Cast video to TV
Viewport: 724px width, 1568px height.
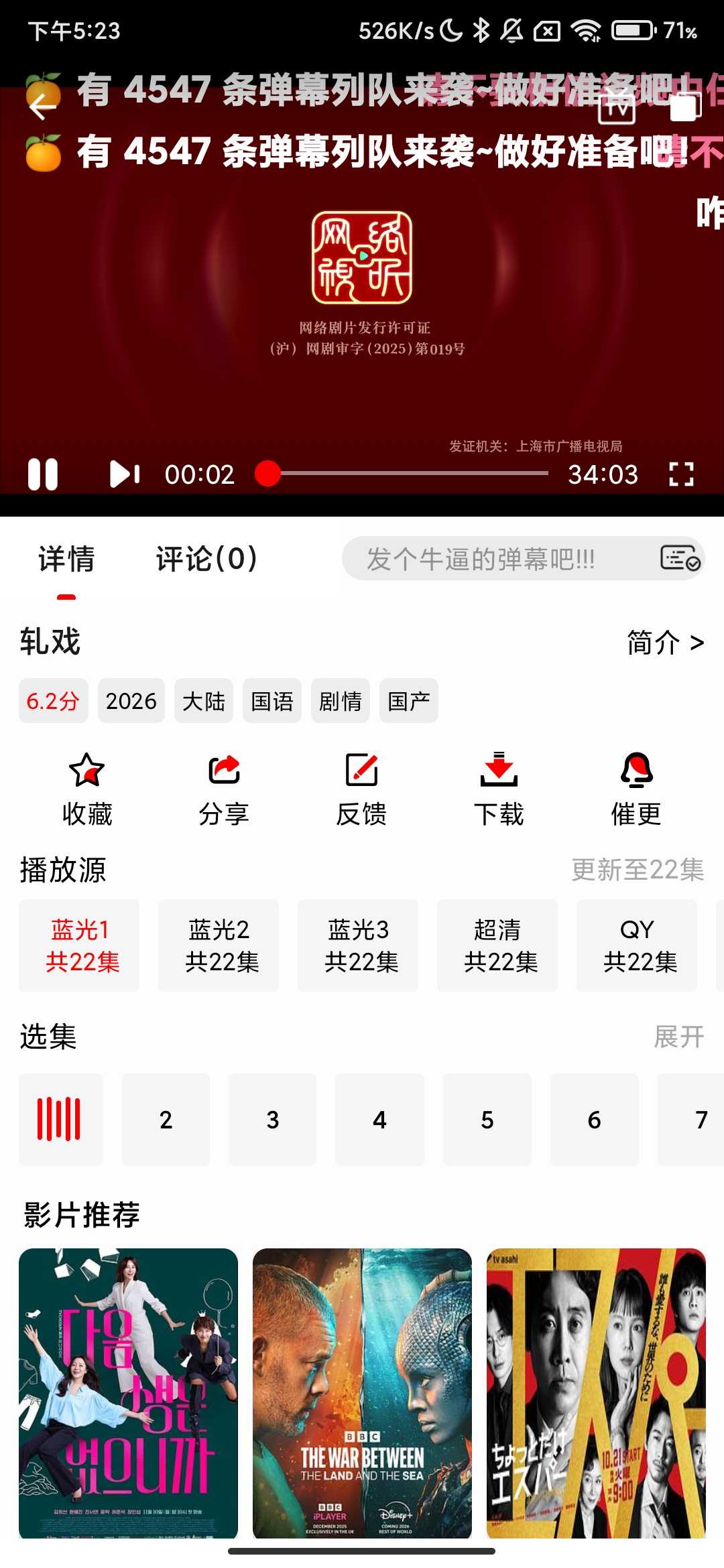click(x=617, y=107)
